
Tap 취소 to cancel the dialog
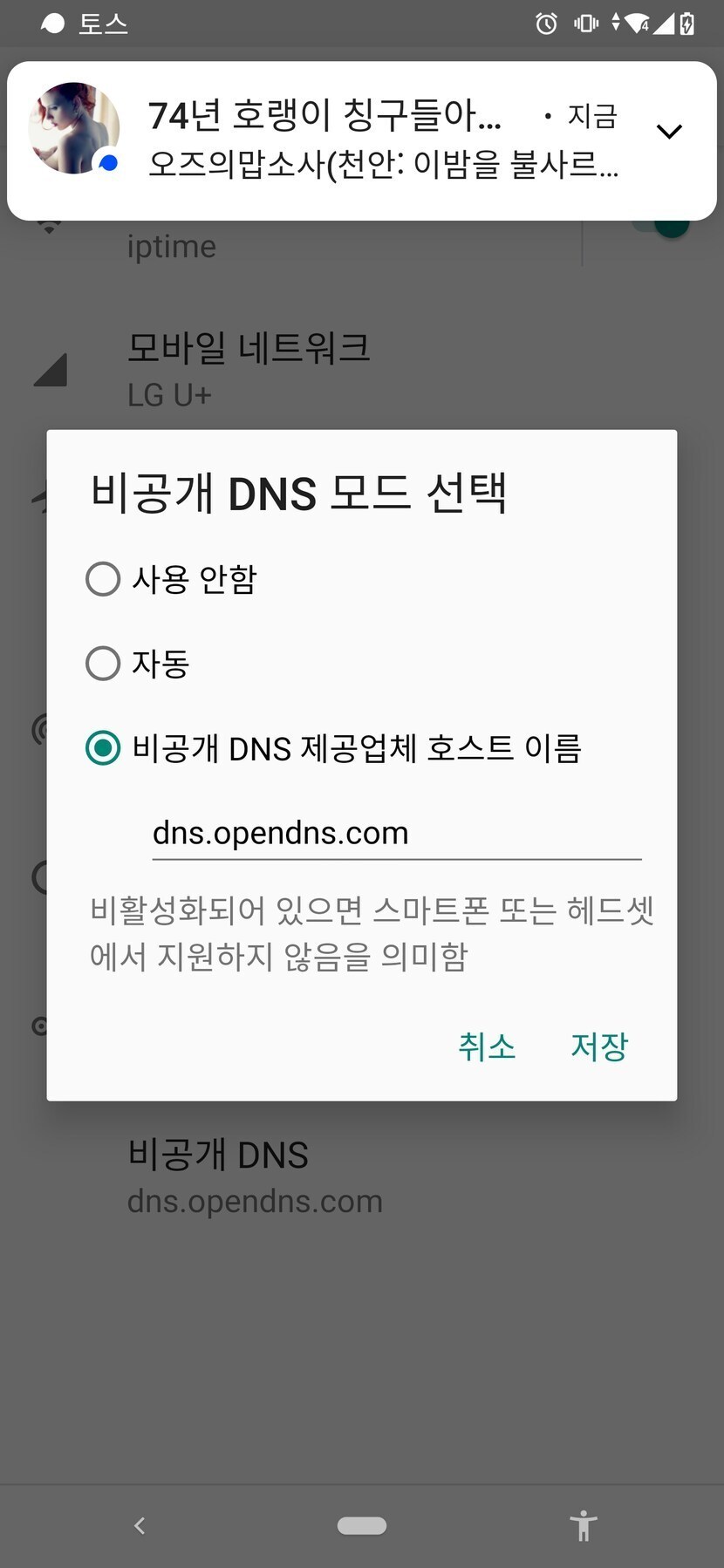pos(487,1046)
